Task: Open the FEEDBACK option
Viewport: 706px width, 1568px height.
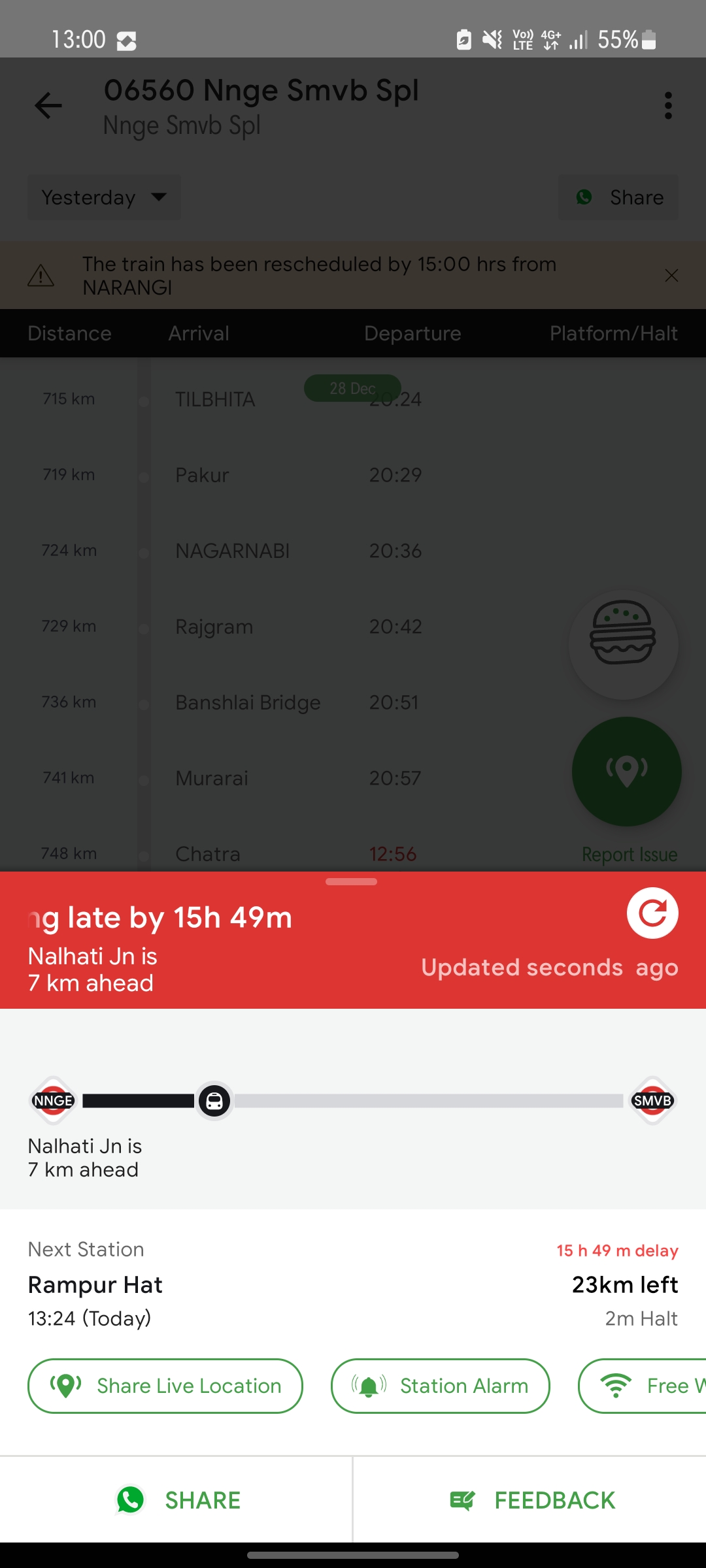Action: click(531, 1500)
